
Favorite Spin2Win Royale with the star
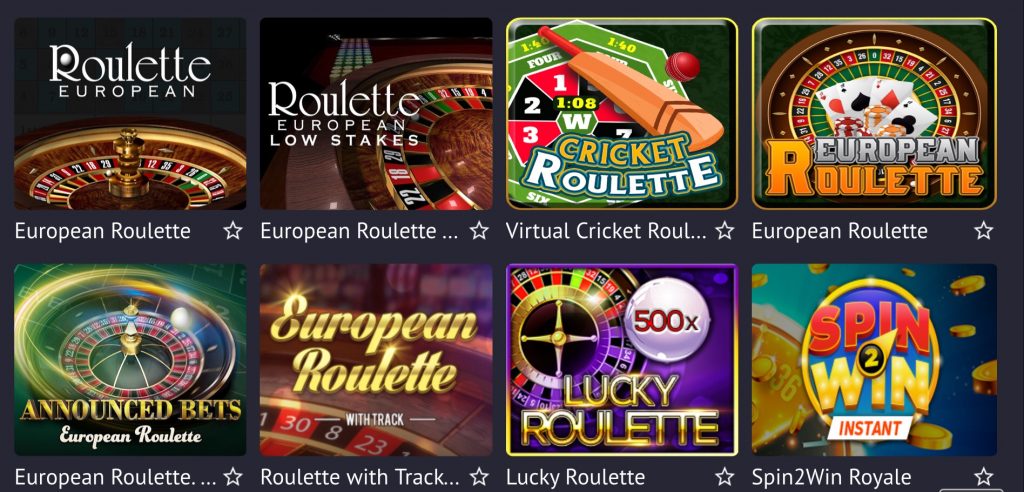coord(984,477)
